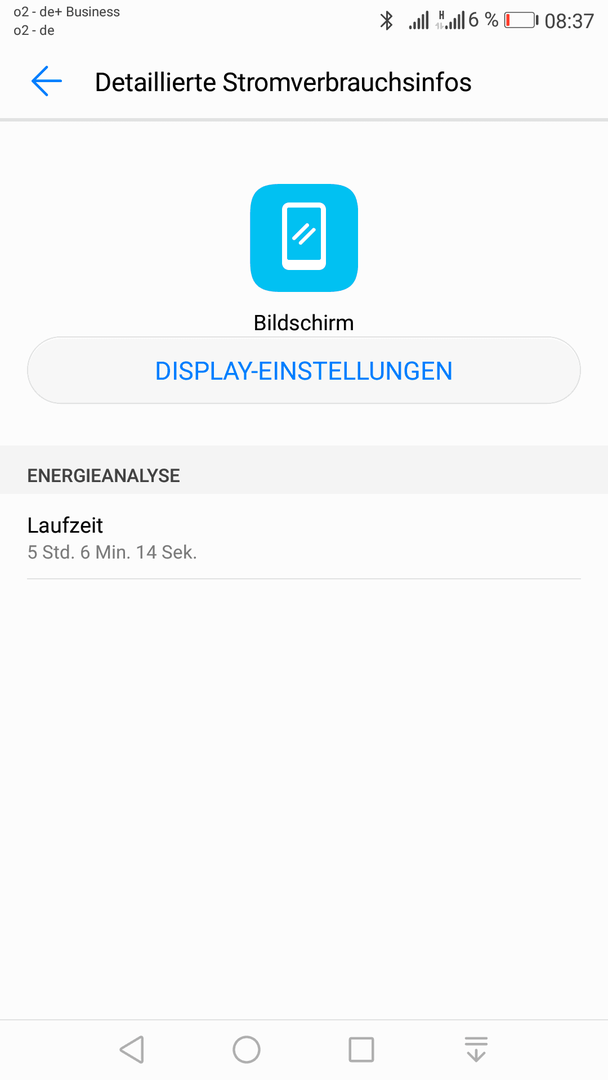Hide the navigation bar with the down-arrow icon
Image resolution: width=608 pixels, height=1080 pixels.
click(x=476, y=1050)
